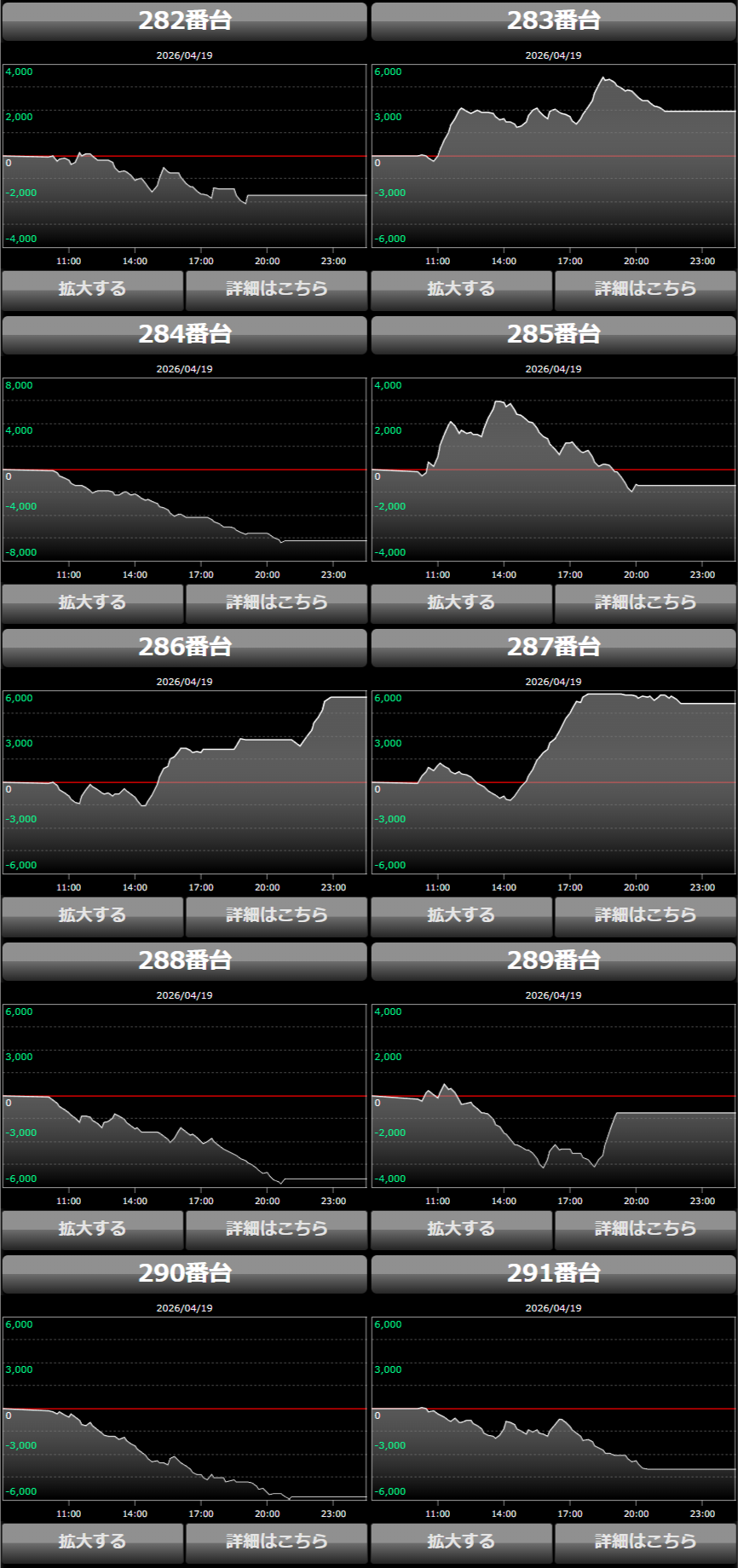Enlarge graph of 287番台
Screen dimensions: 738x1568
461,915
